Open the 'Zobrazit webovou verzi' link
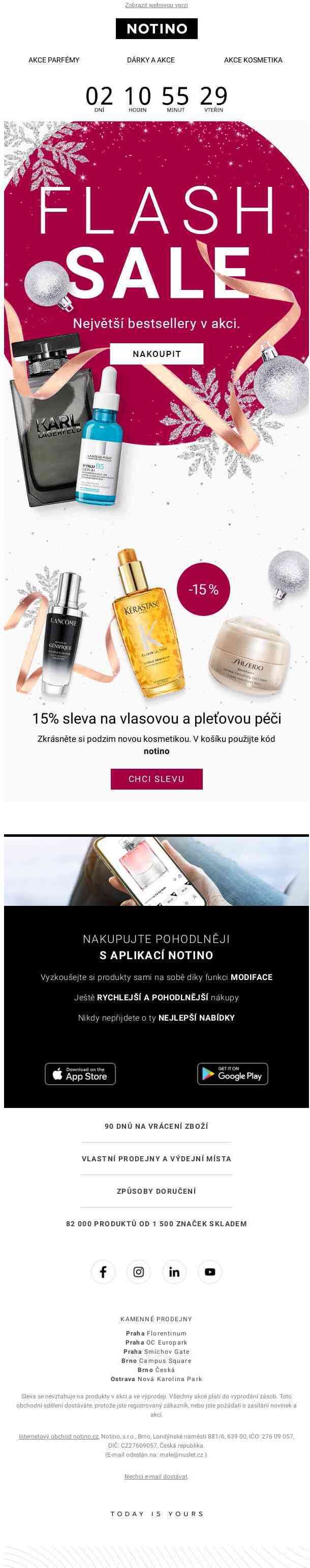 pos(156,5)
